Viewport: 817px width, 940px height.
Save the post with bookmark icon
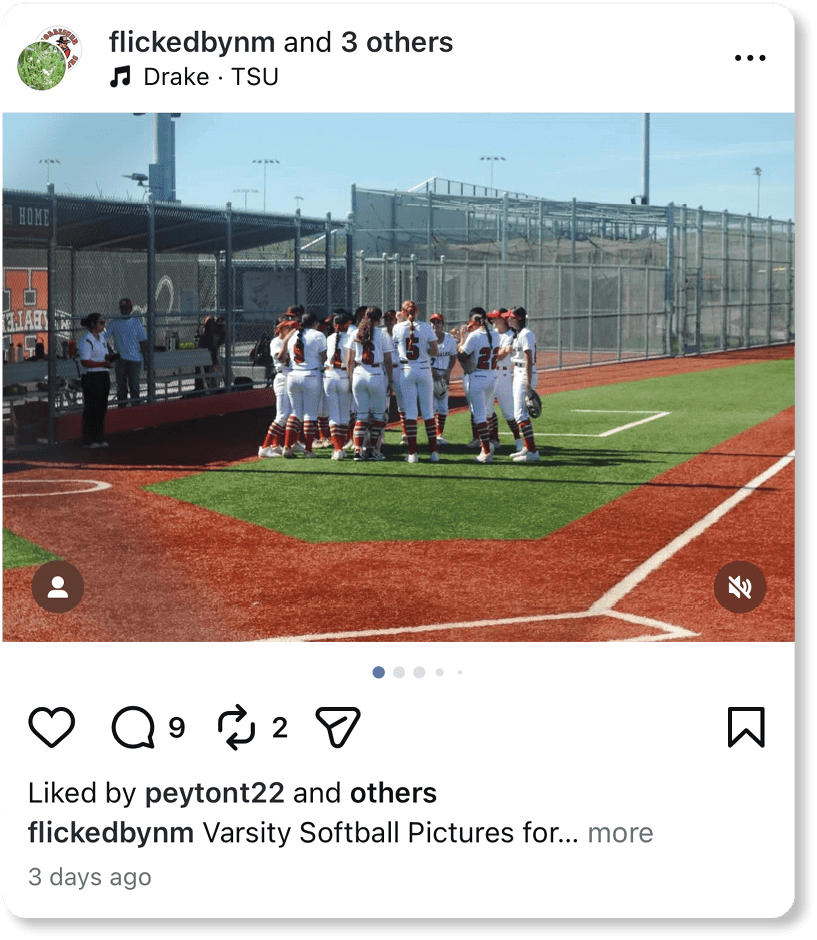[745, 727]
